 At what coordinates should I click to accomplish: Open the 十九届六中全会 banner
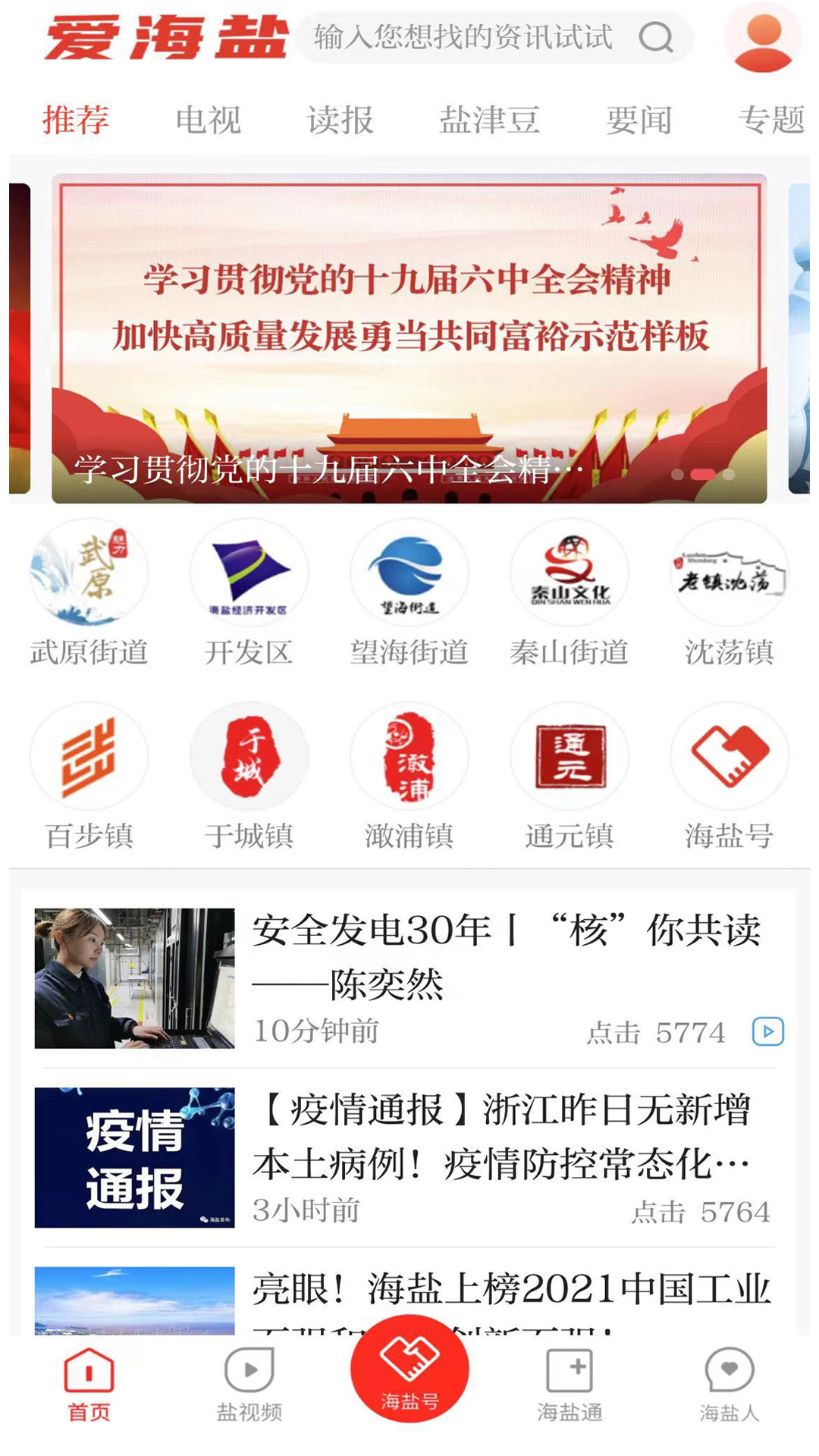point(409,338)
